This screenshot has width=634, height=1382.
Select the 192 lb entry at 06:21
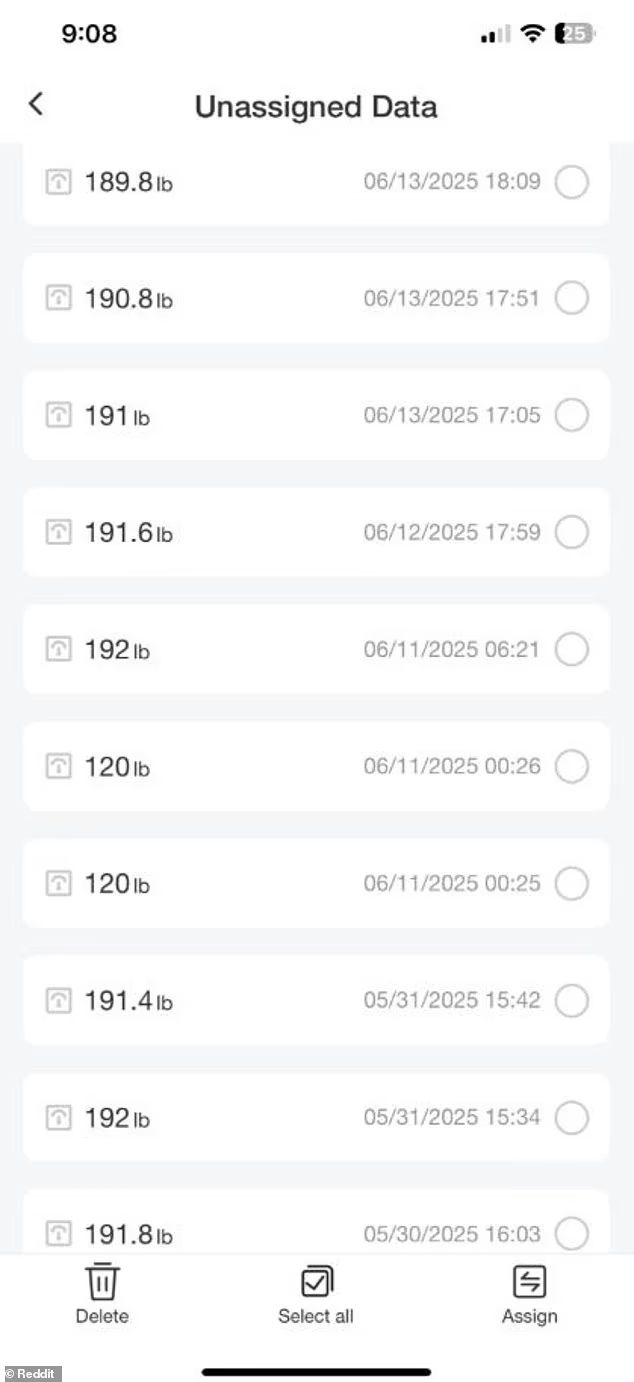[571, 649]
